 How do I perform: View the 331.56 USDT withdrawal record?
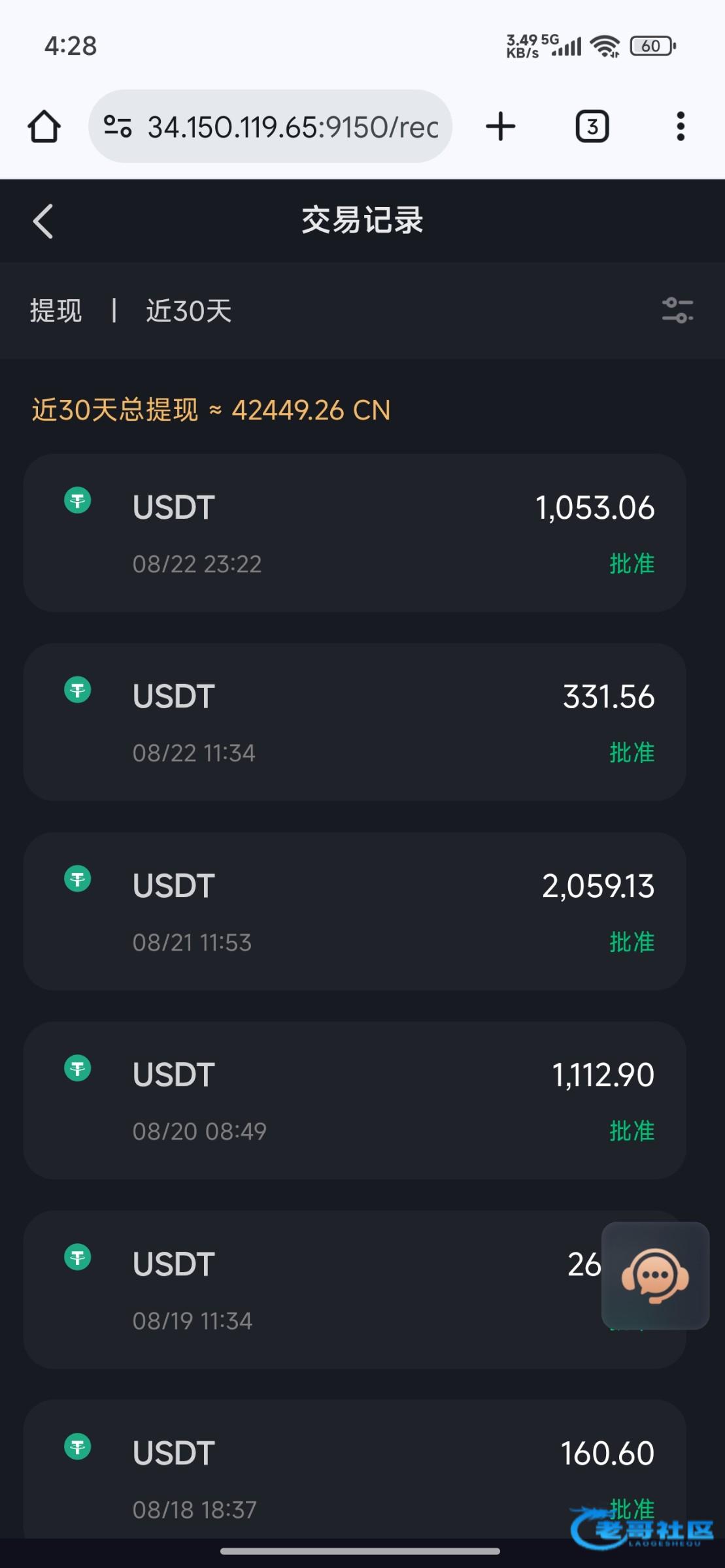coord(354,722)
